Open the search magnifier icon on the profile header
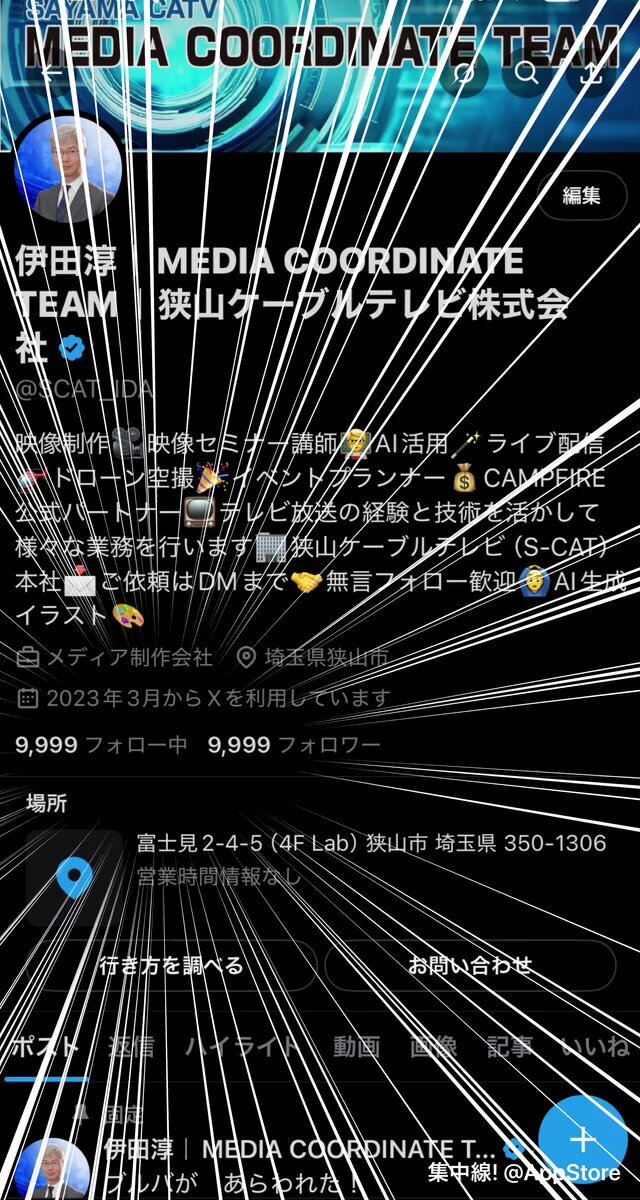640x1200 pixels. (x=527, y=72)
